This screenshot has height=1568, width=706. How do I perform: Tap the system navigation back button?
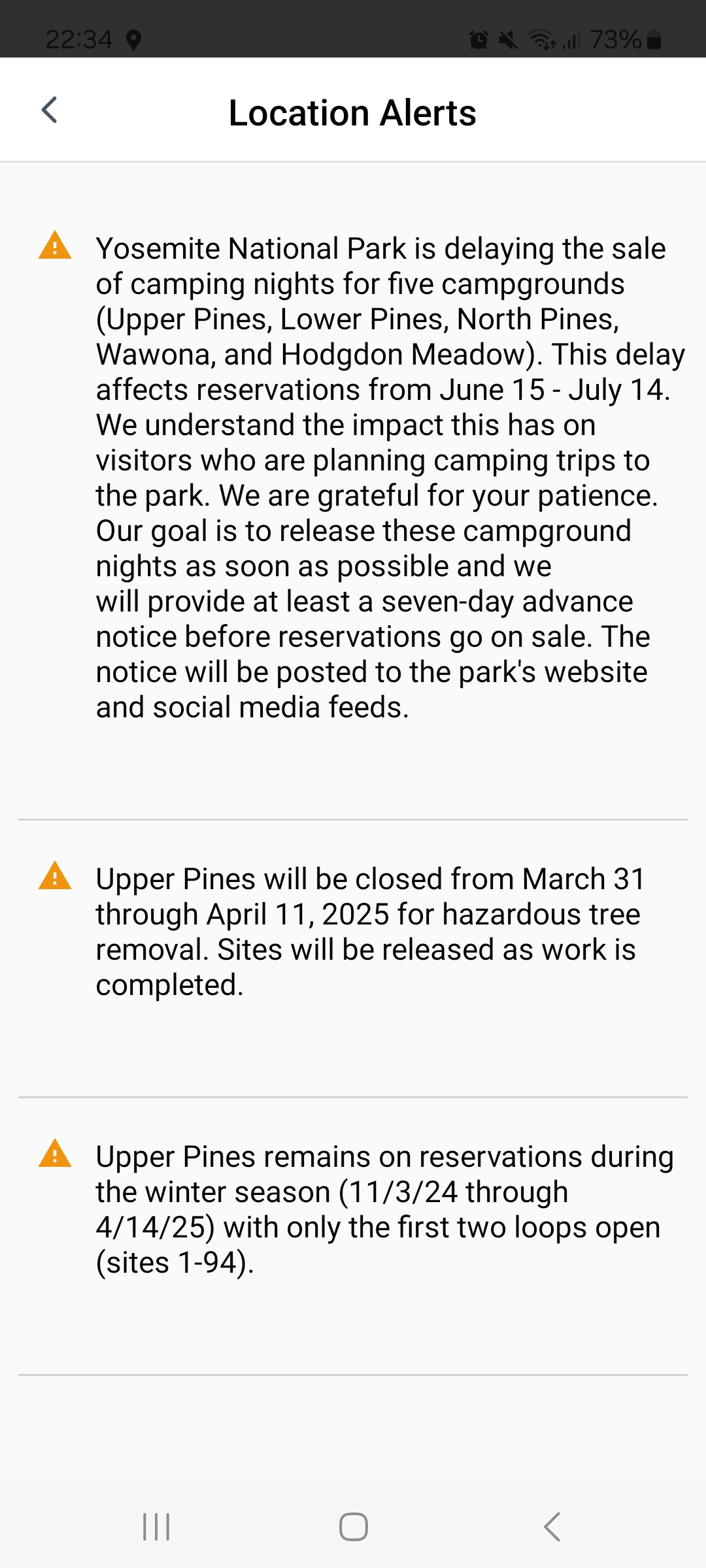point(552,1527)
